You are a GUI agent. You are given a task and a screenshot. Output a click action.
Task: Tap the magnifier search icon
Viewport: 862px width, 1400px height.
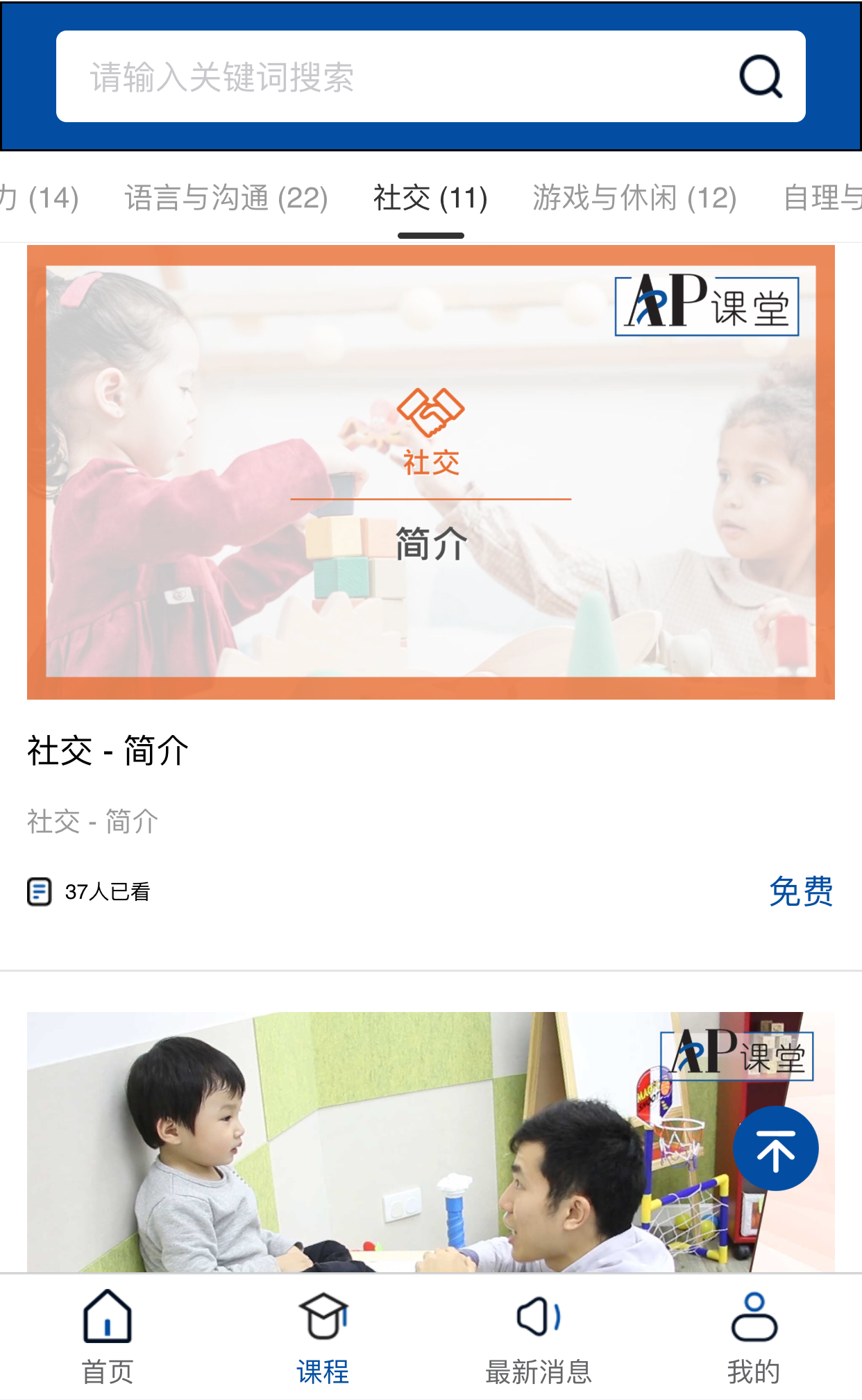pos(760,77)
